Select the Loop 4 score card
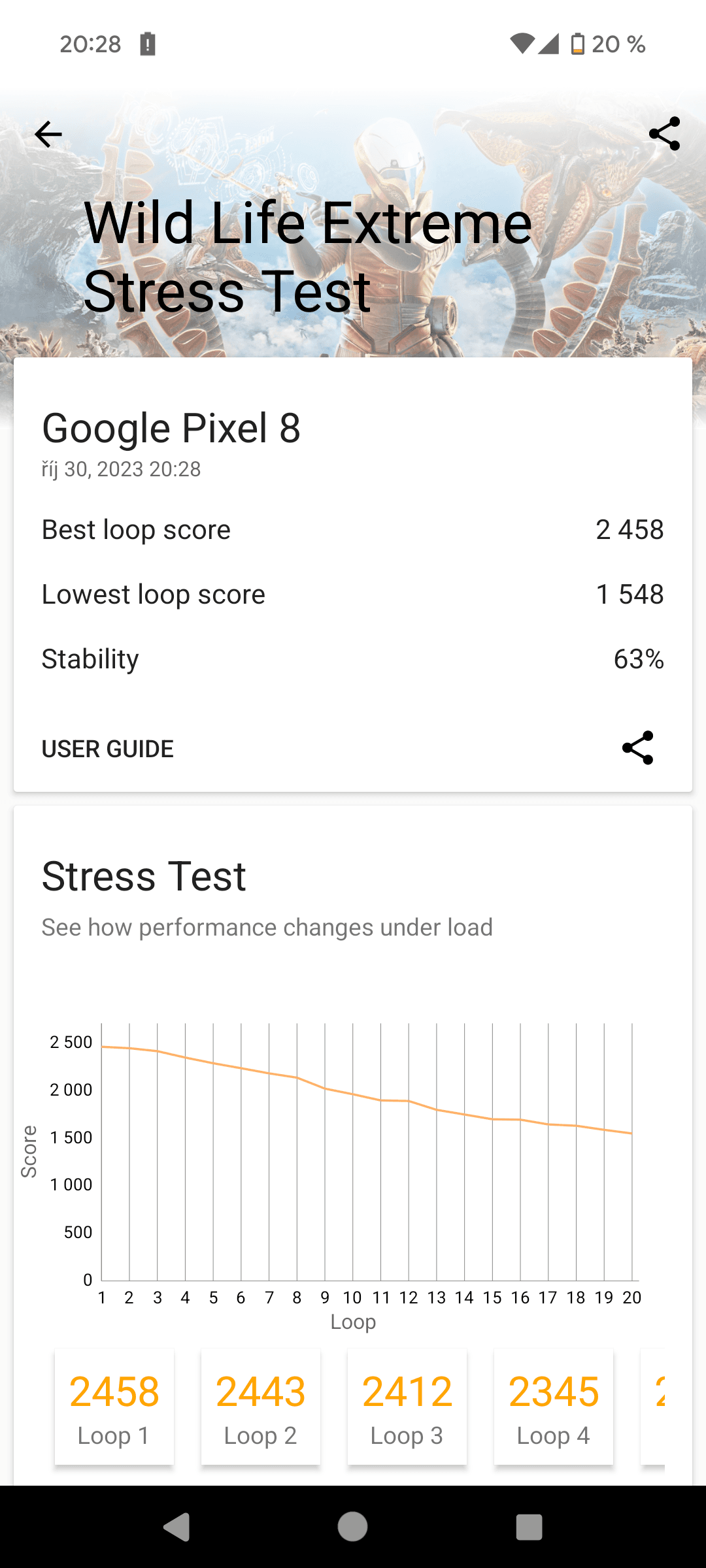Viewport: 706px width, 1568px height. pos(554,1406)
